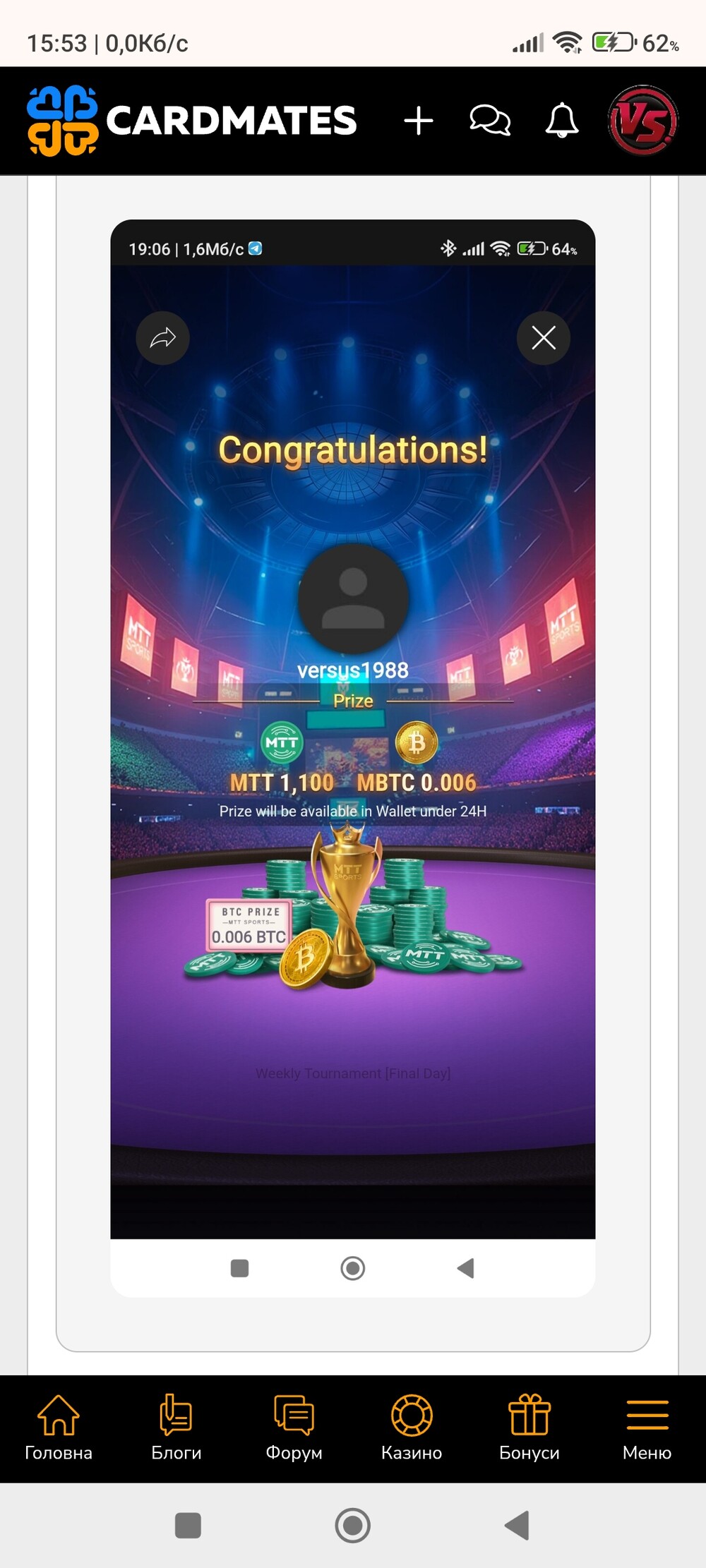Open the notifications bell
This screenshot has width=706, height=1568.
click(x=562, y=121)
